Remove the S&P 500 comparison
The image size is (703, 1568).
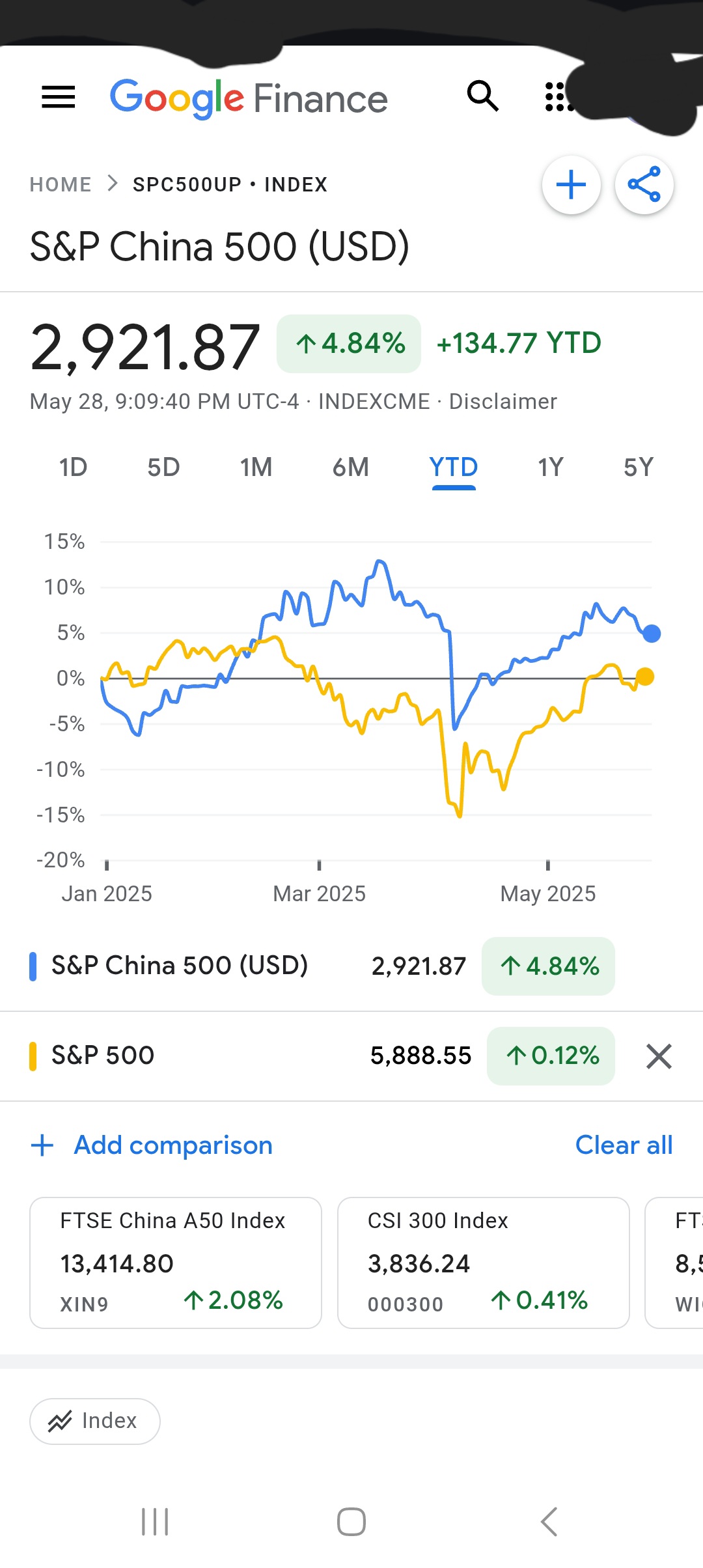(659, 1056)
